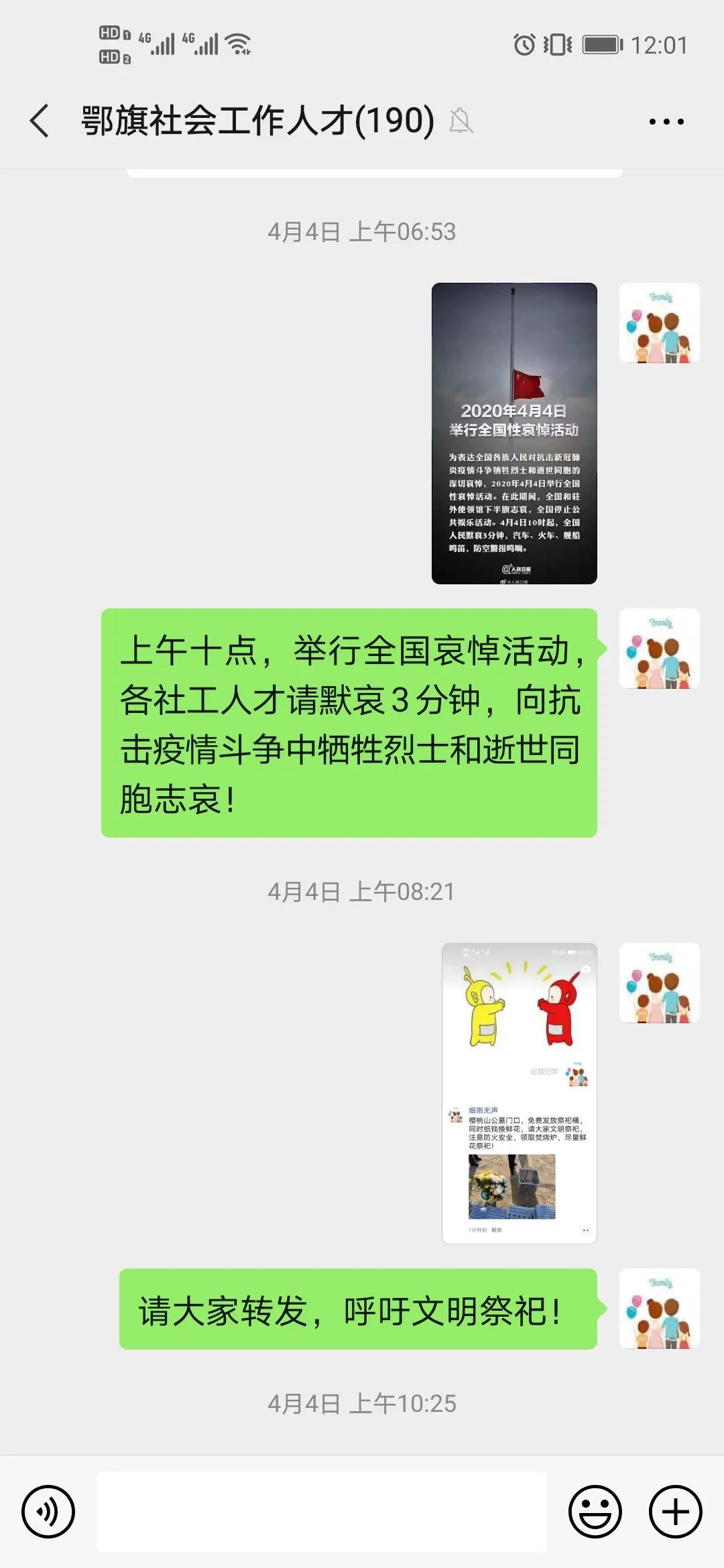Tap the avatar next to 请大家转发 message
This screenshot has height=1568, width=724.
tap(659, 1308)
